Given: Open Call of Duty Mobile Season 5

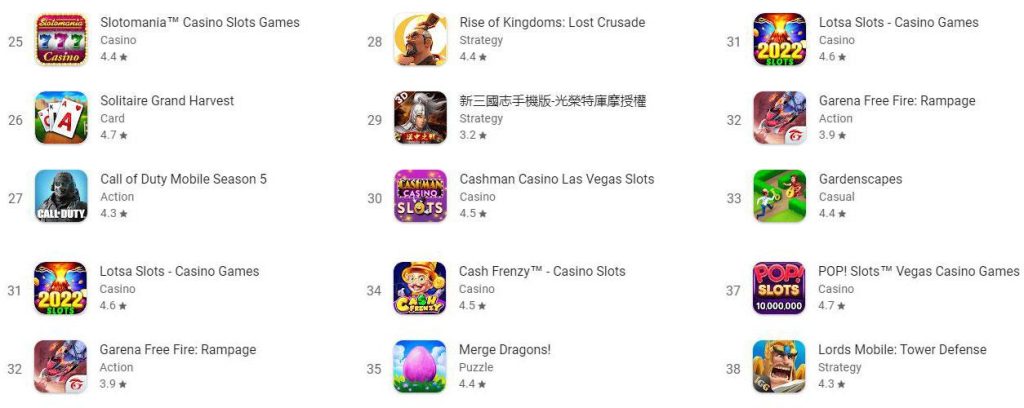Looking at the screenshot, I should (x=183, y=180).
